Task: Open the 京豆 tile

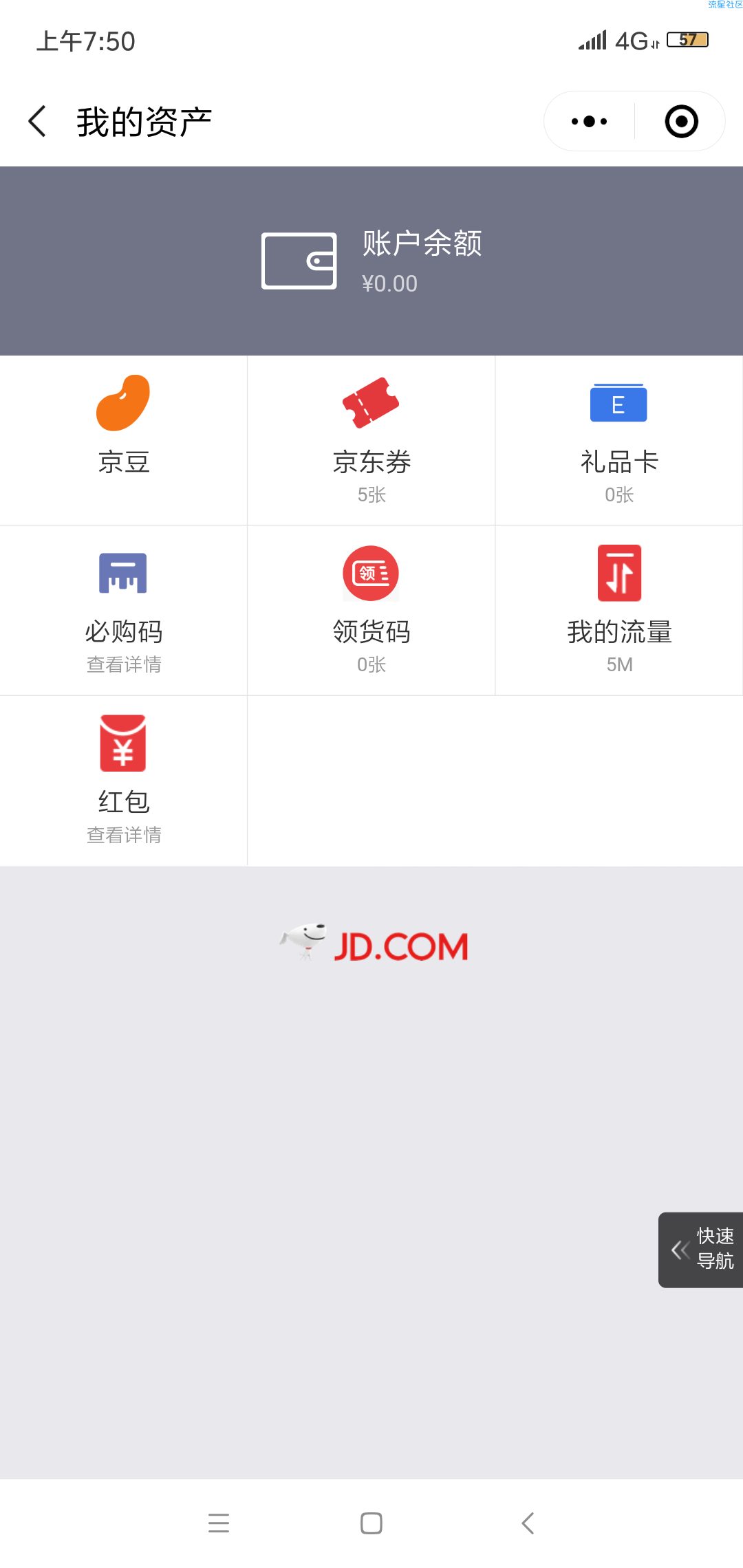Action: [x=124, y=440]
